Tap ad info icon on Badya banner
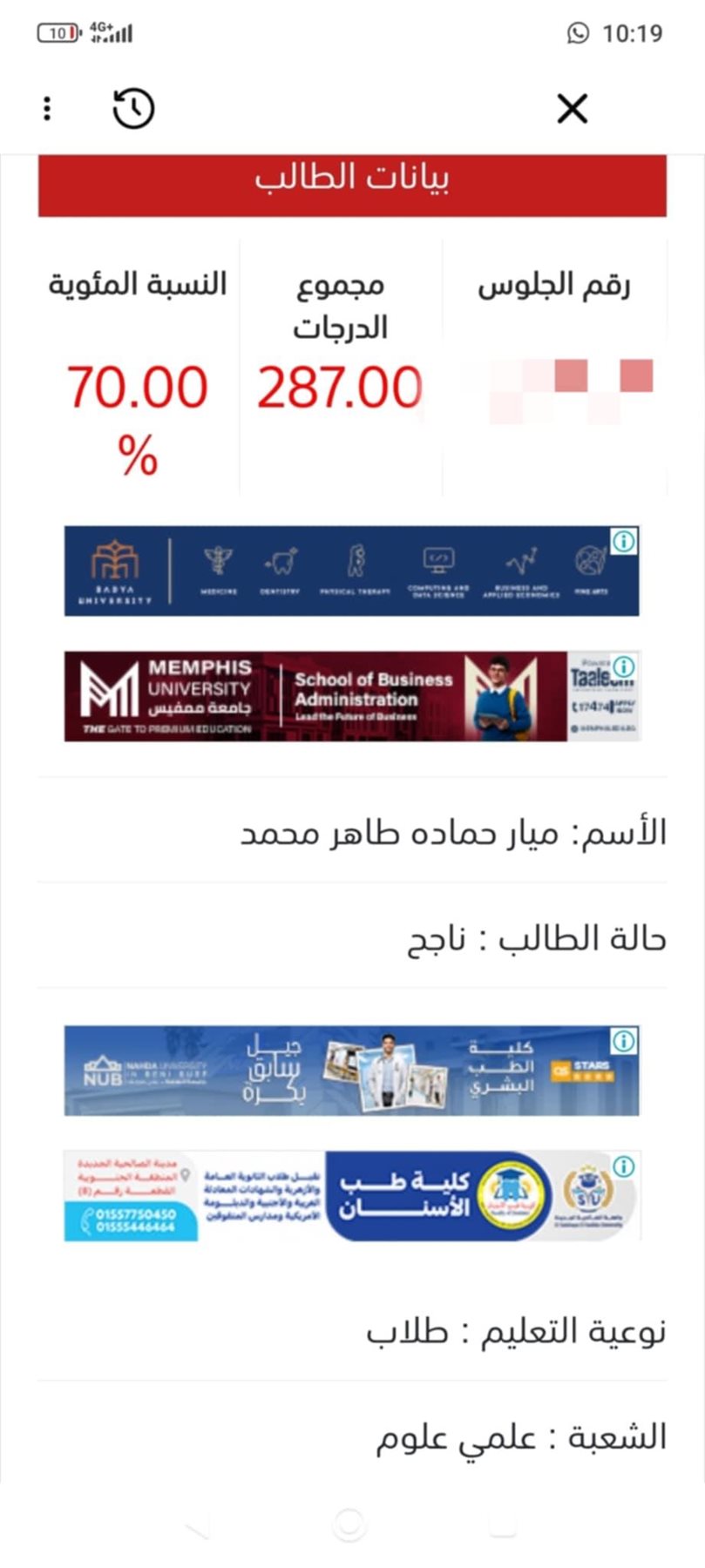 (624, 541)
